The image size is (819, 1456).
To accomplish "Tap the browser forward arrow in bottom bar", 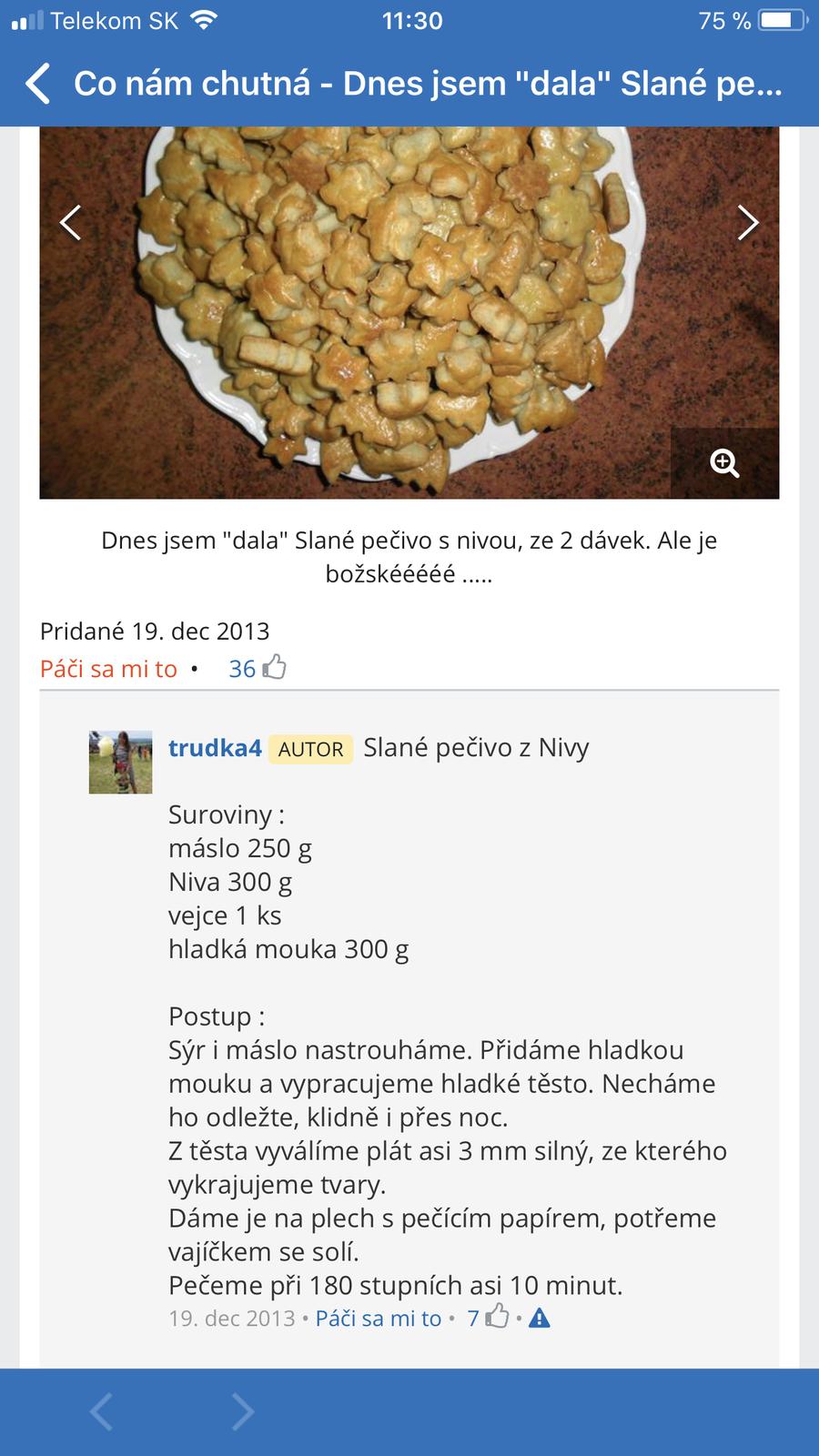I will pyautogui.click(x=243, y=1412).
